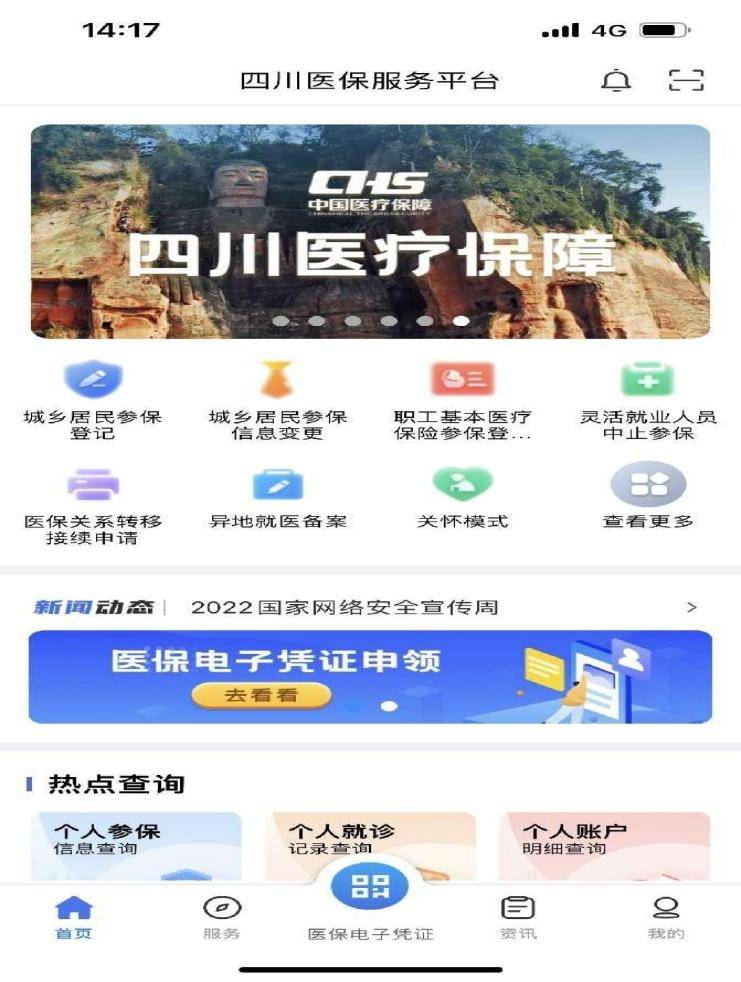The height and width of the screenshot is (982, 741).
Task: Switch to the 服务 tab
Action: coord(221,917)
